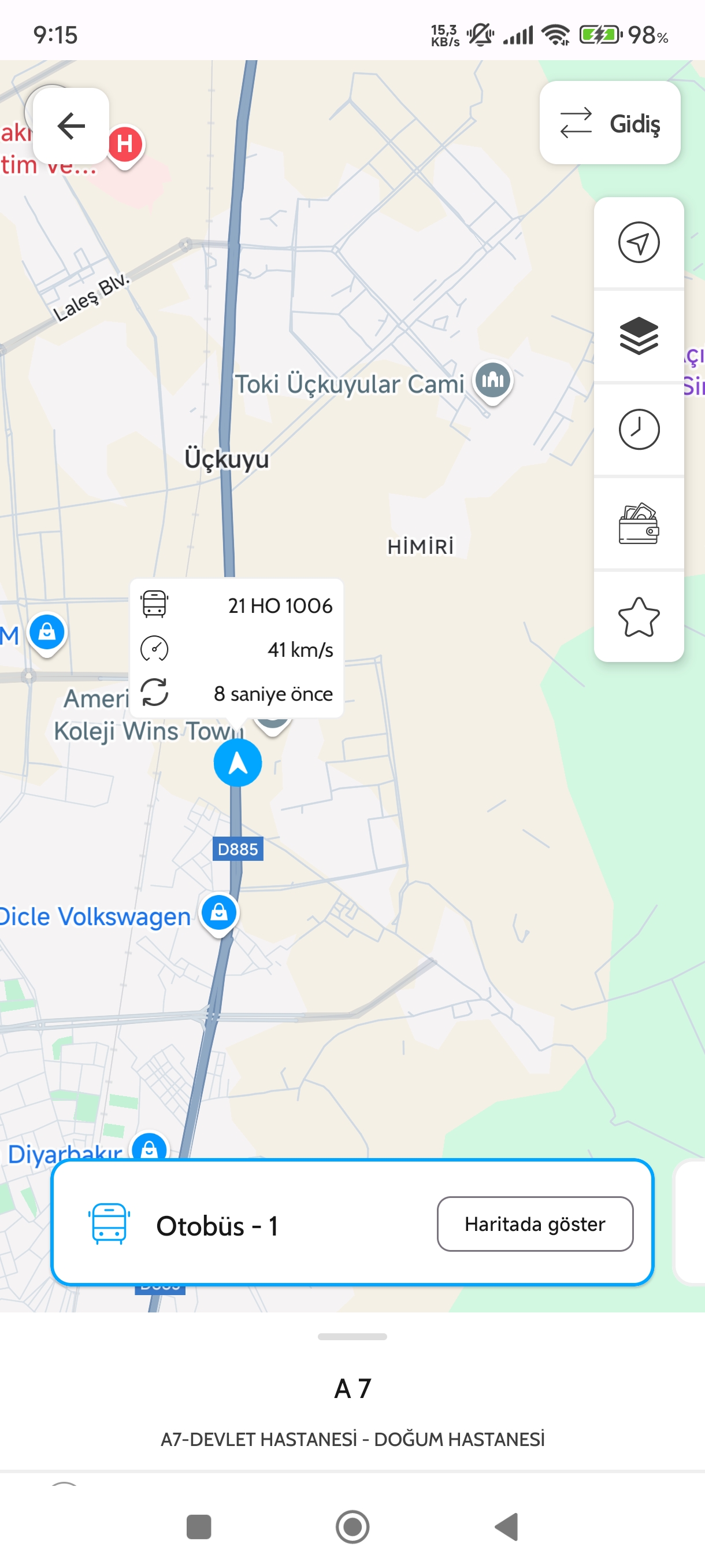
Task: Tap the blue bus location marker
Action: pyautogui.click(x=238, y=763)
